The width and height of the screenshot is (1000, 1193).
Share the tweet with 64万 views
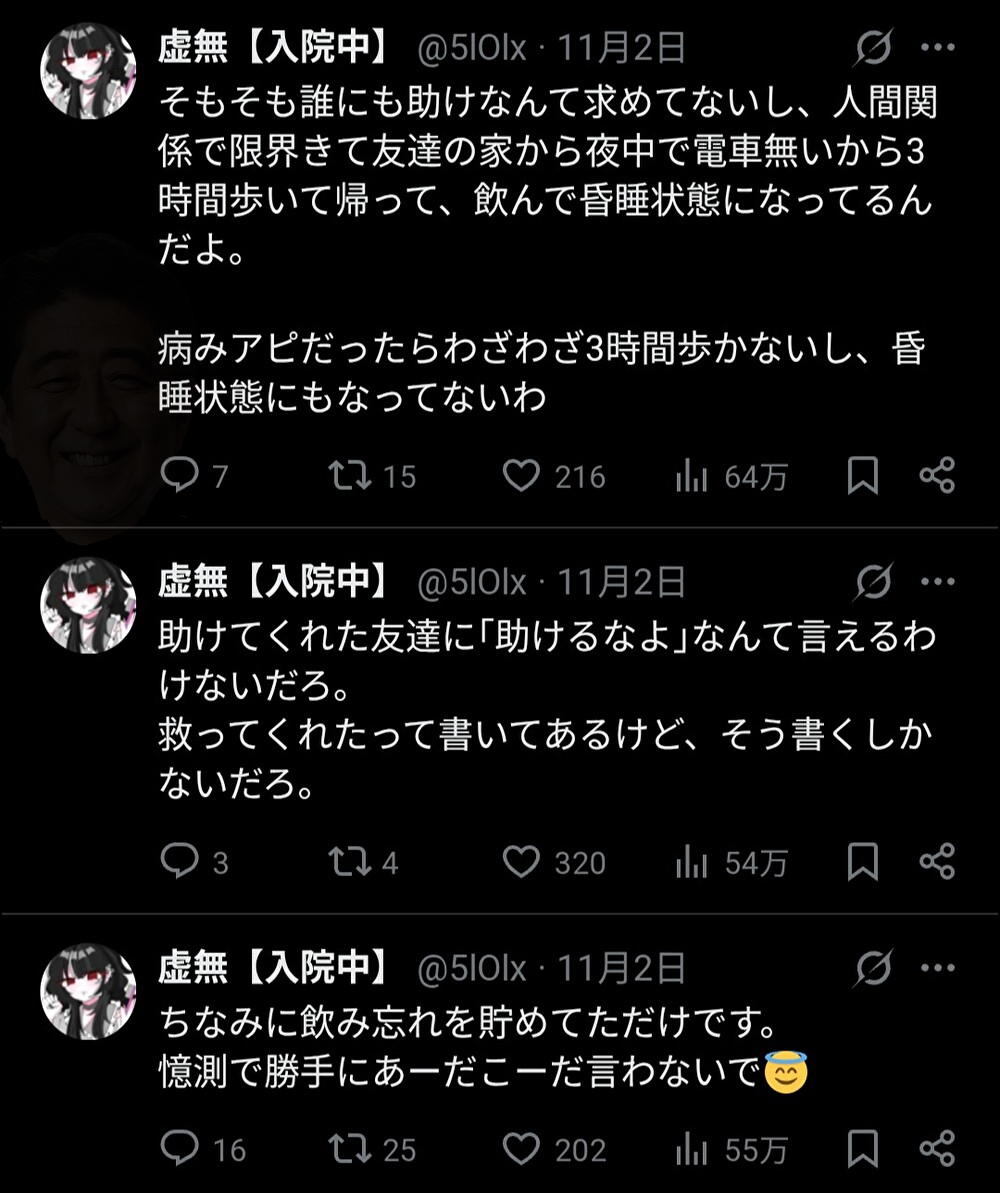pos(937,476)
